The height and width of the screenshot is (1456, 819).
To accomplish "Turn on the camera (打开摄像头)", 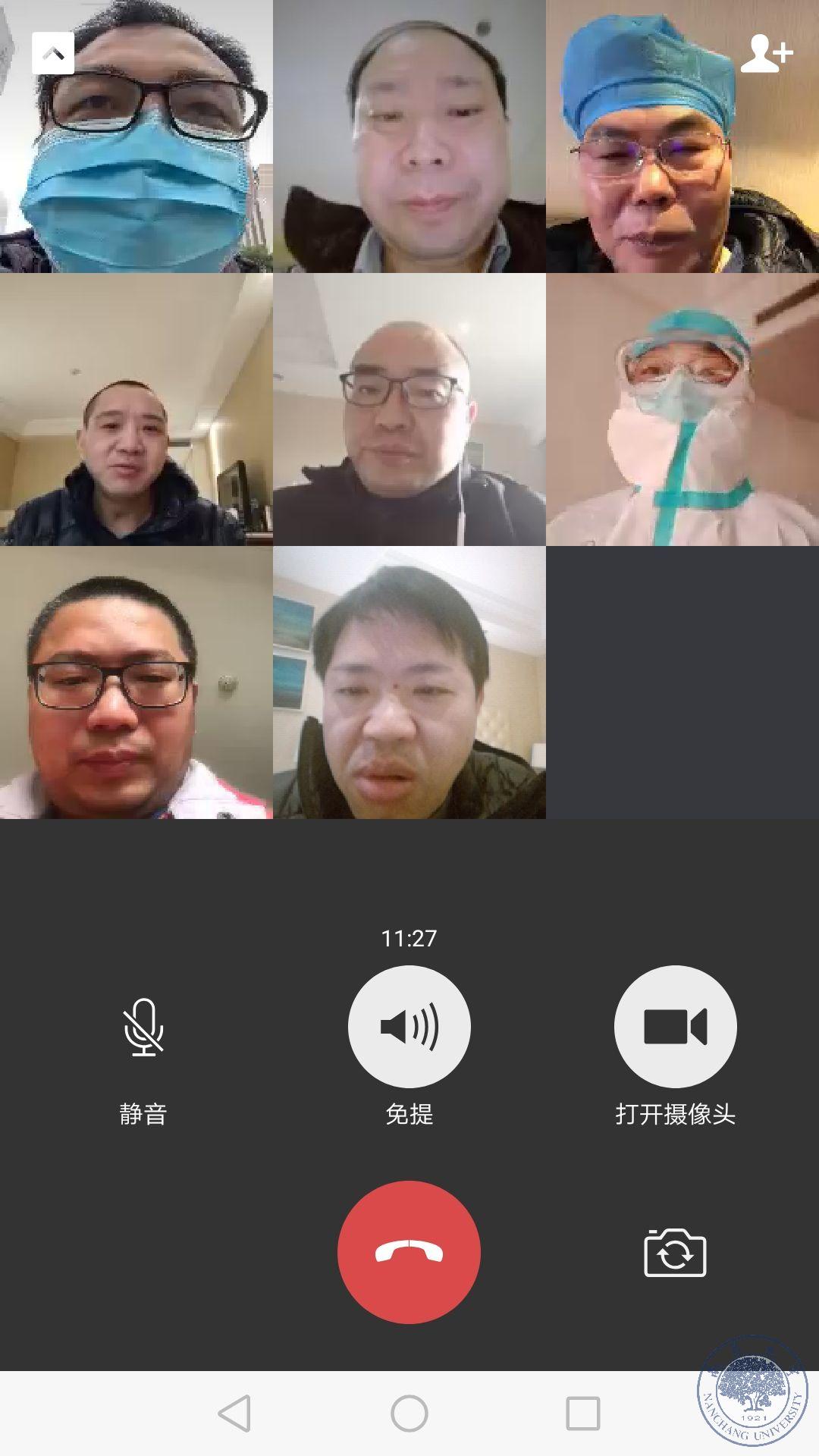I will (x=675, y=1027).
